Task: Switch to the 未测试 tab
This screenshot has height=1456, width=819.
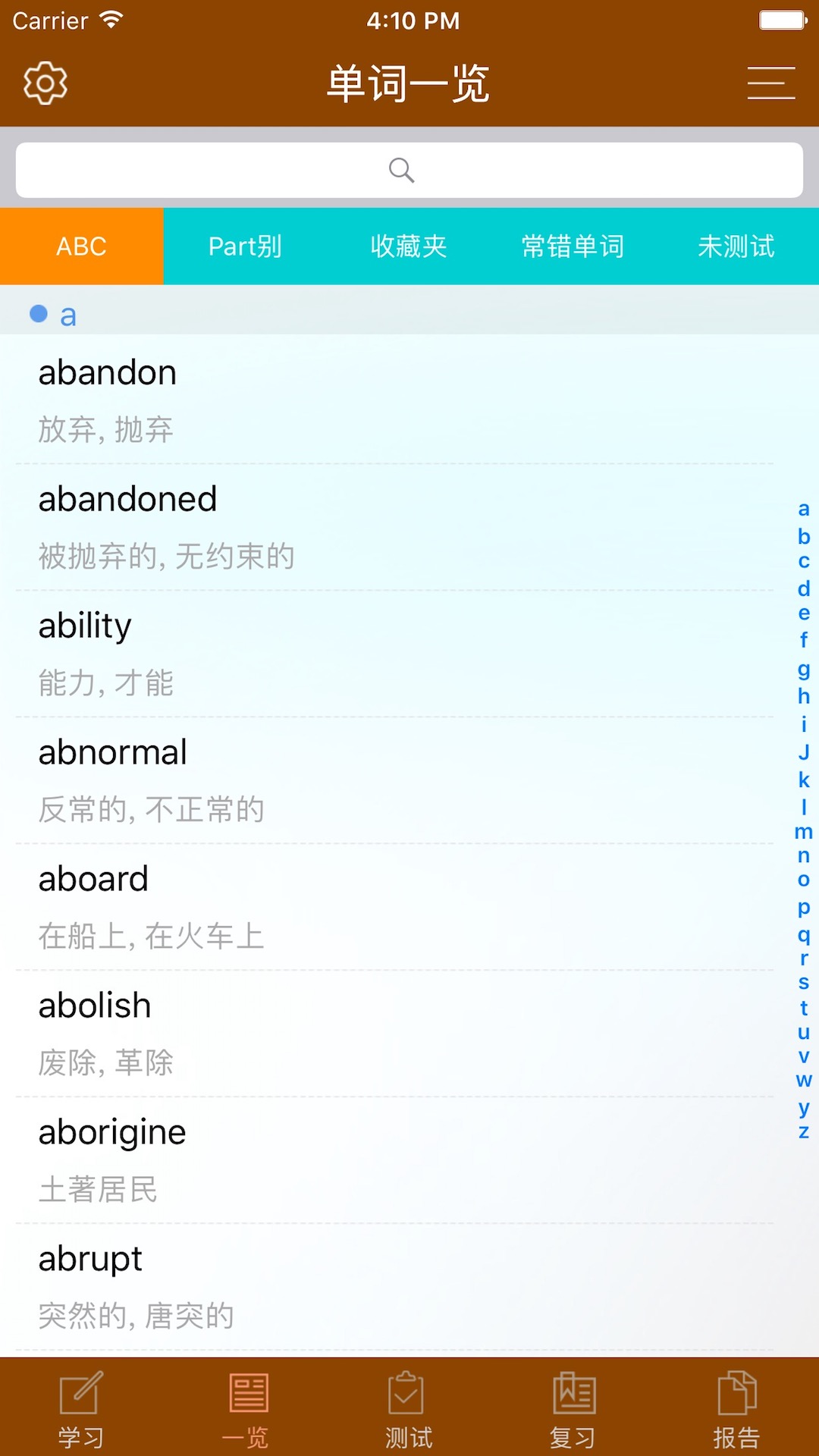Action: coord(736,246)
